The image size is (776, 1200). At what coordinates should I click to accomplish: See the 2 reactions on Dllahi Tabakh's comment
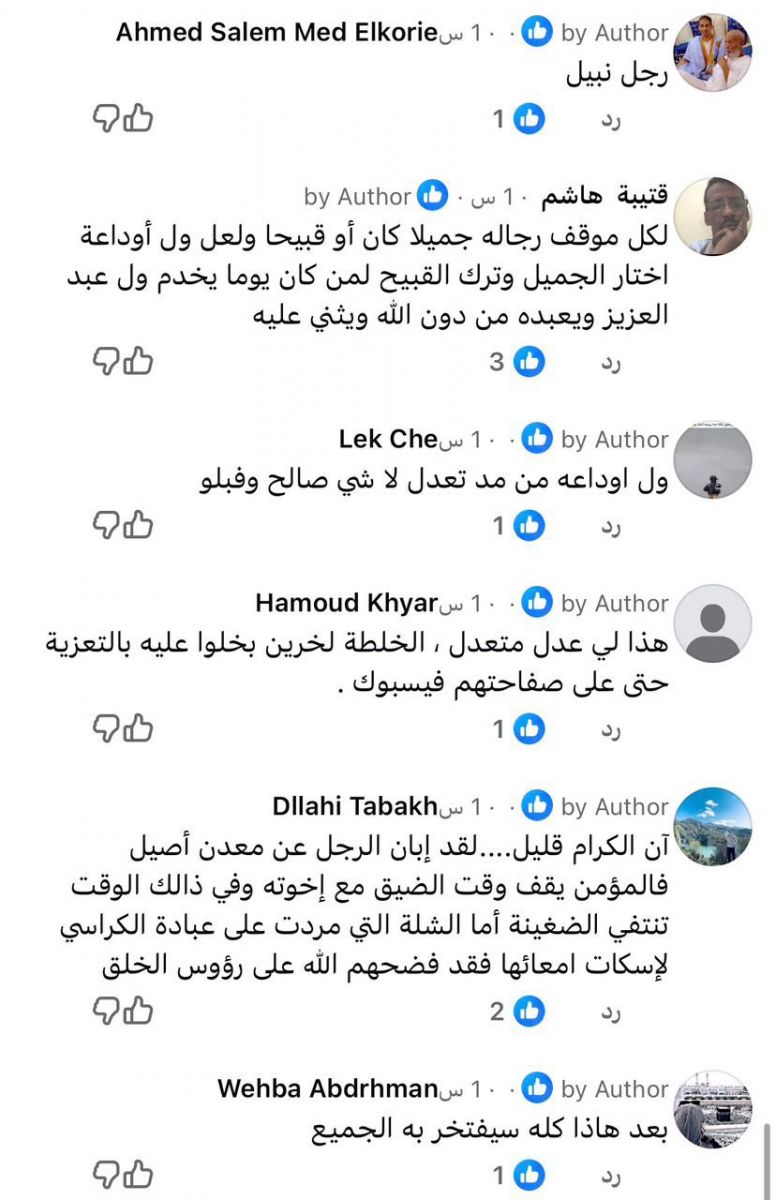tap(517, 1012)
